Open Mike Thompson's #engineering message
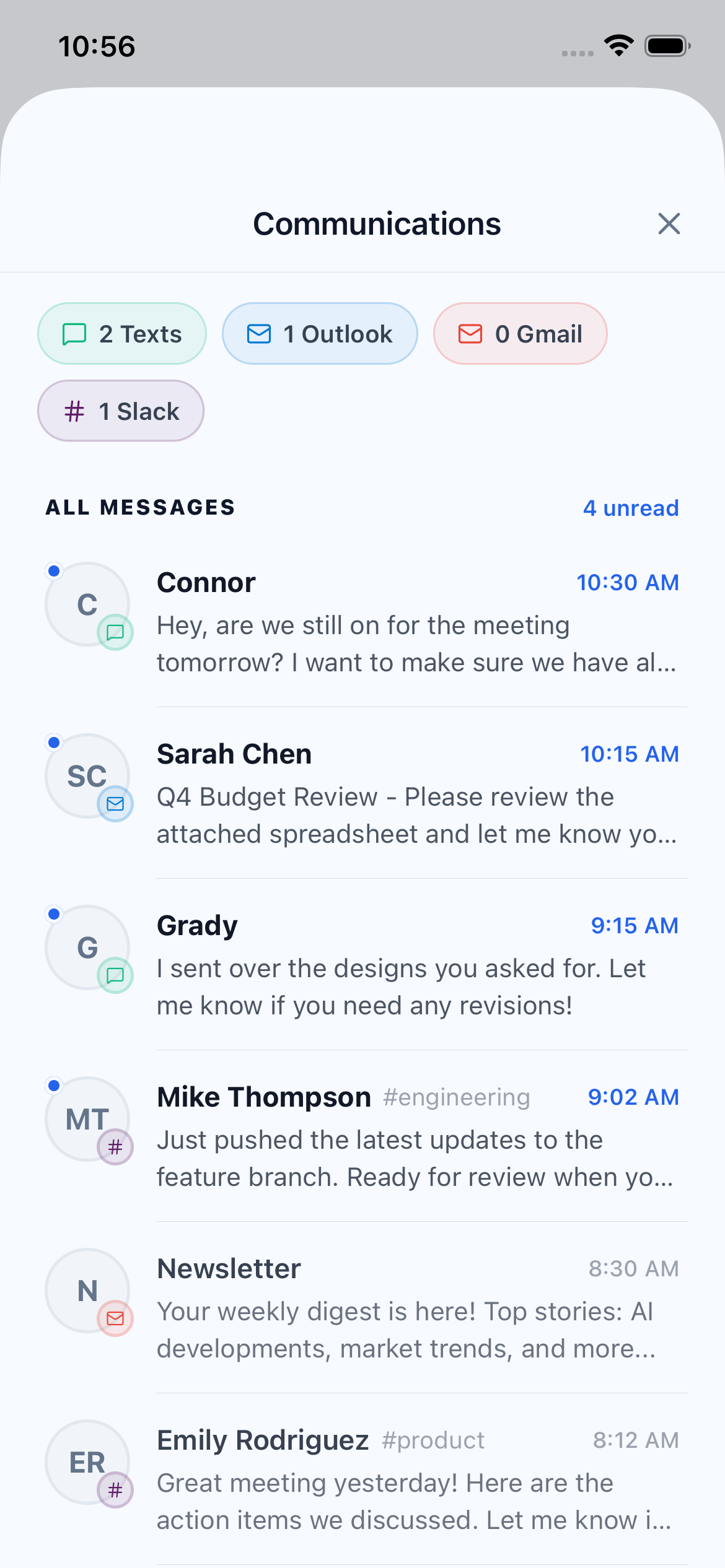 click(x=416, y=1136)
